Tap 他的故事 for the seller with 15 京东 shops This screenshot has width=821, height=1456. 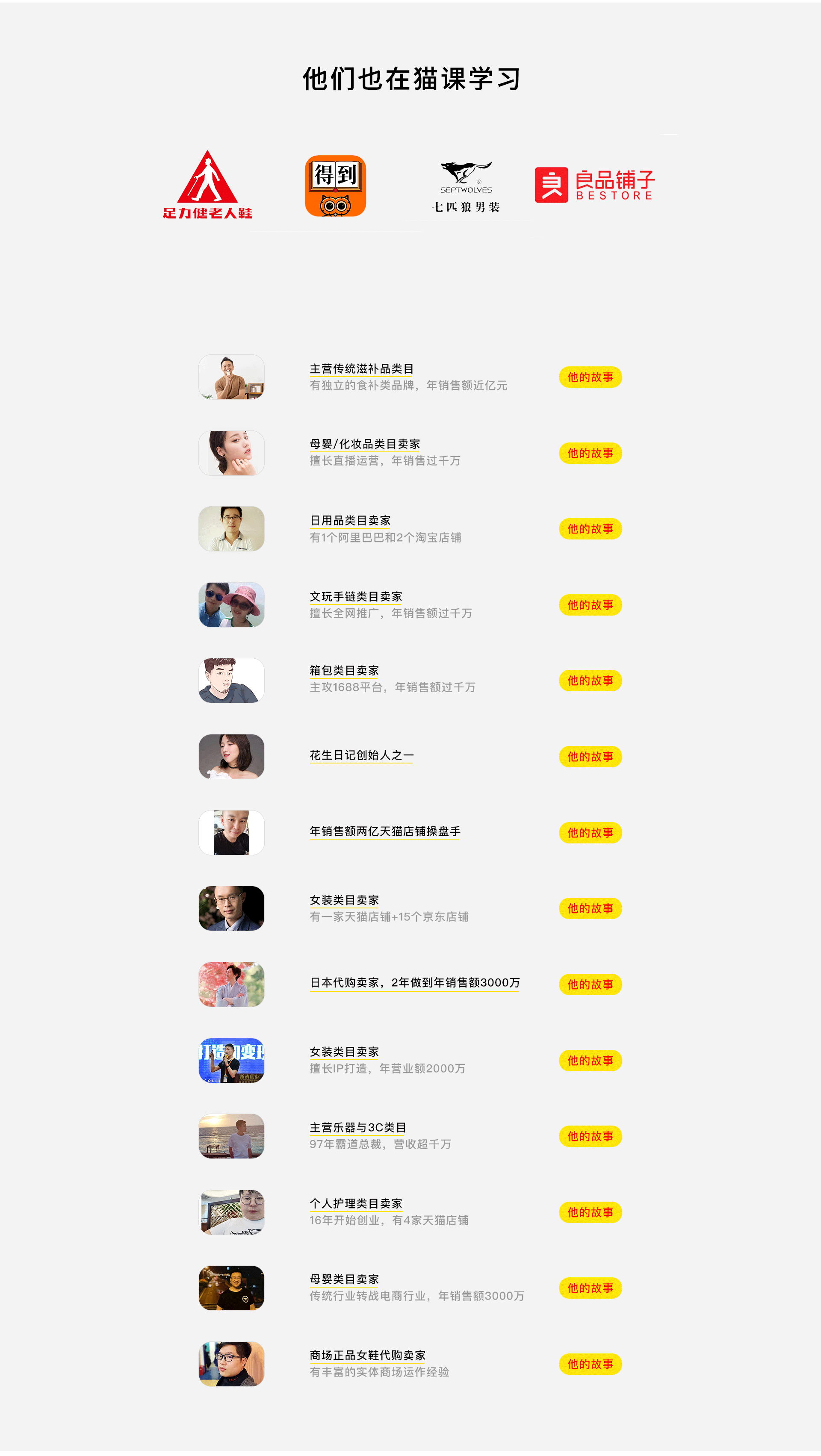pos(590,908)
